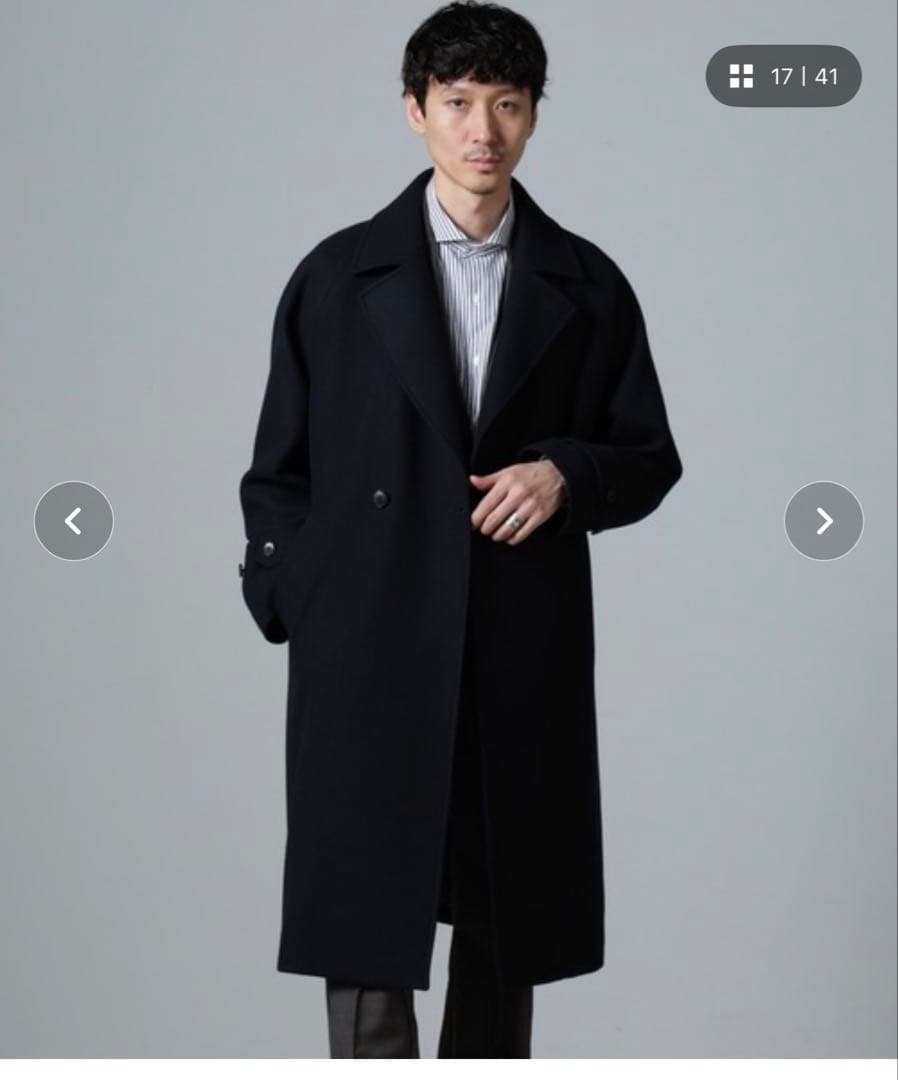Go to the previous product photo
898x1080 pixels.
74,521
